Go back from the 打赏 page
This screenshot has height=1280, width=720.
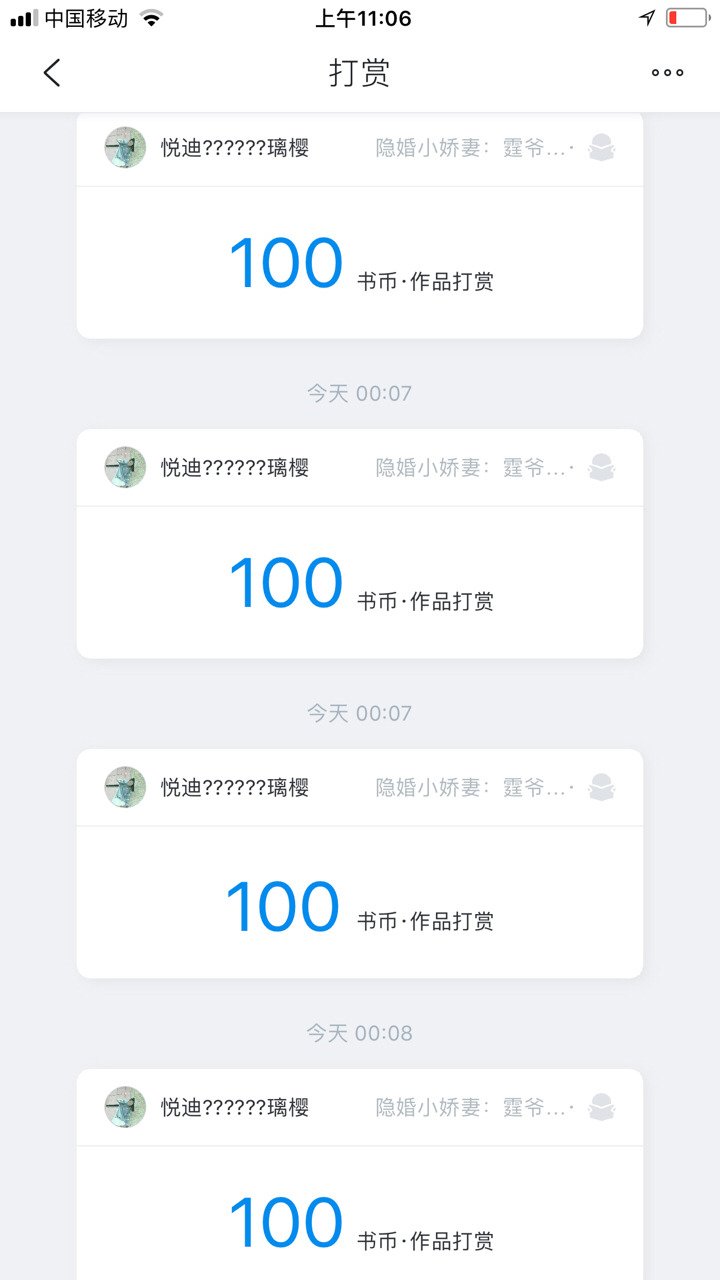52,73
